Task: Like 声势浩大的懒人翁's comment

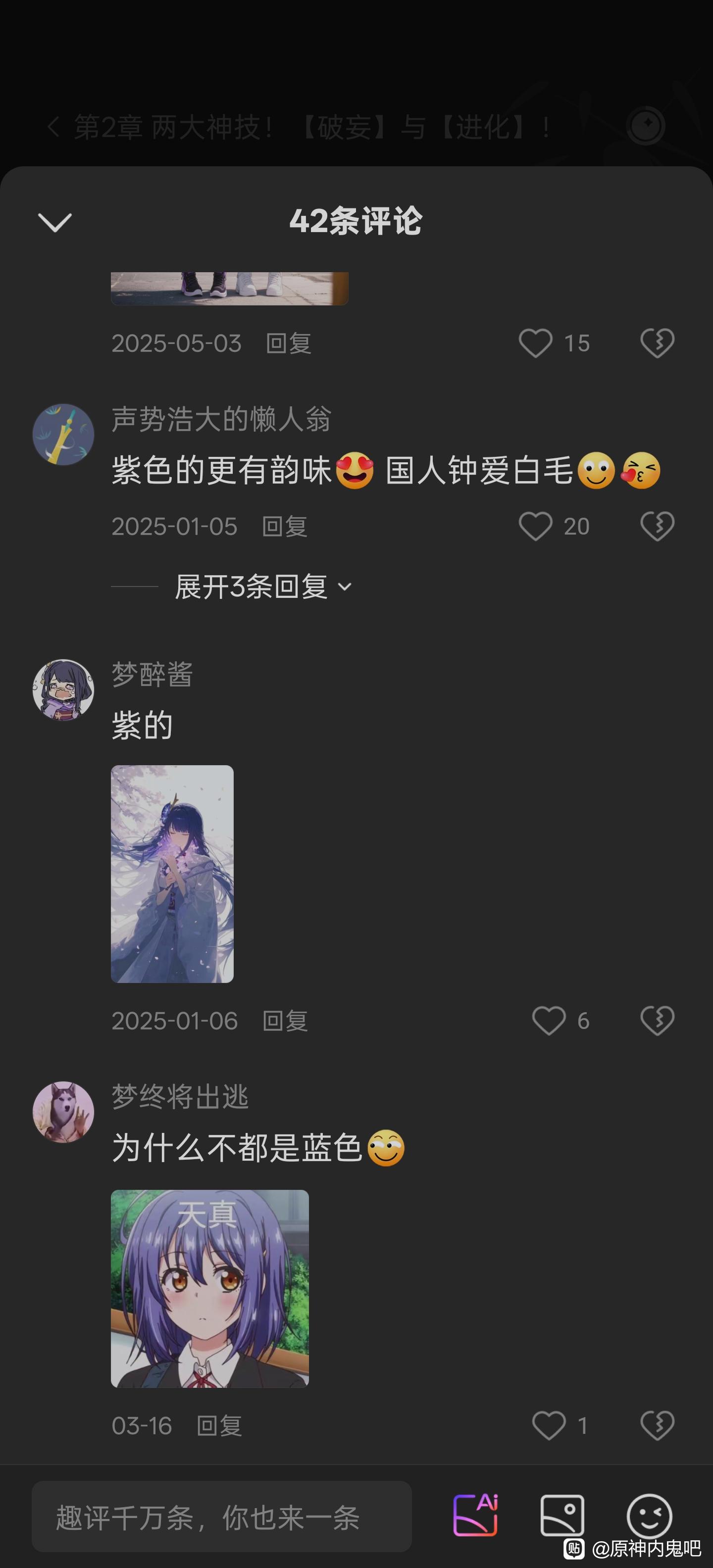Action: pos(536,526)
